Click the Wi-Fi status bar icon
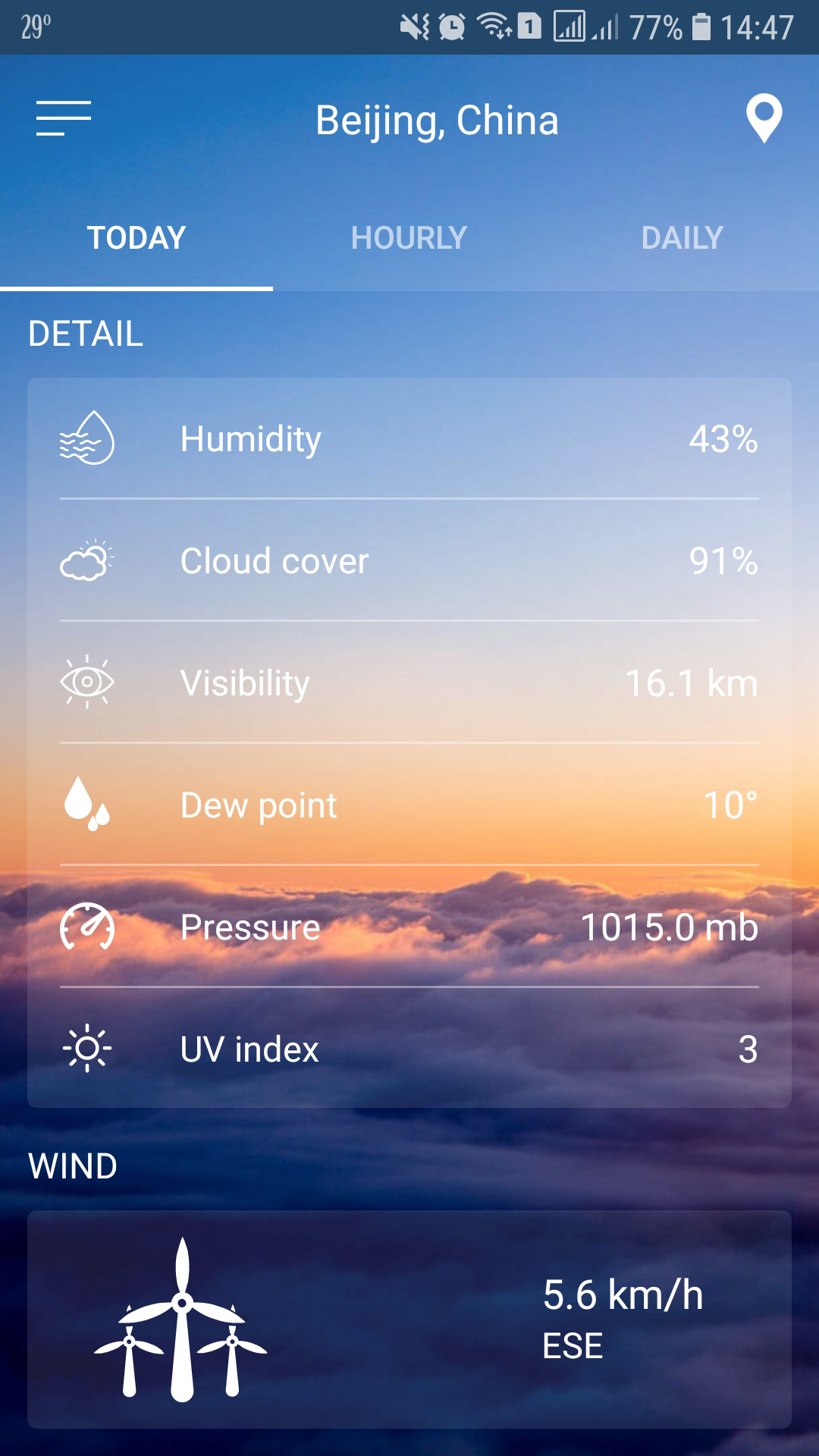 [x=494, y=25]
